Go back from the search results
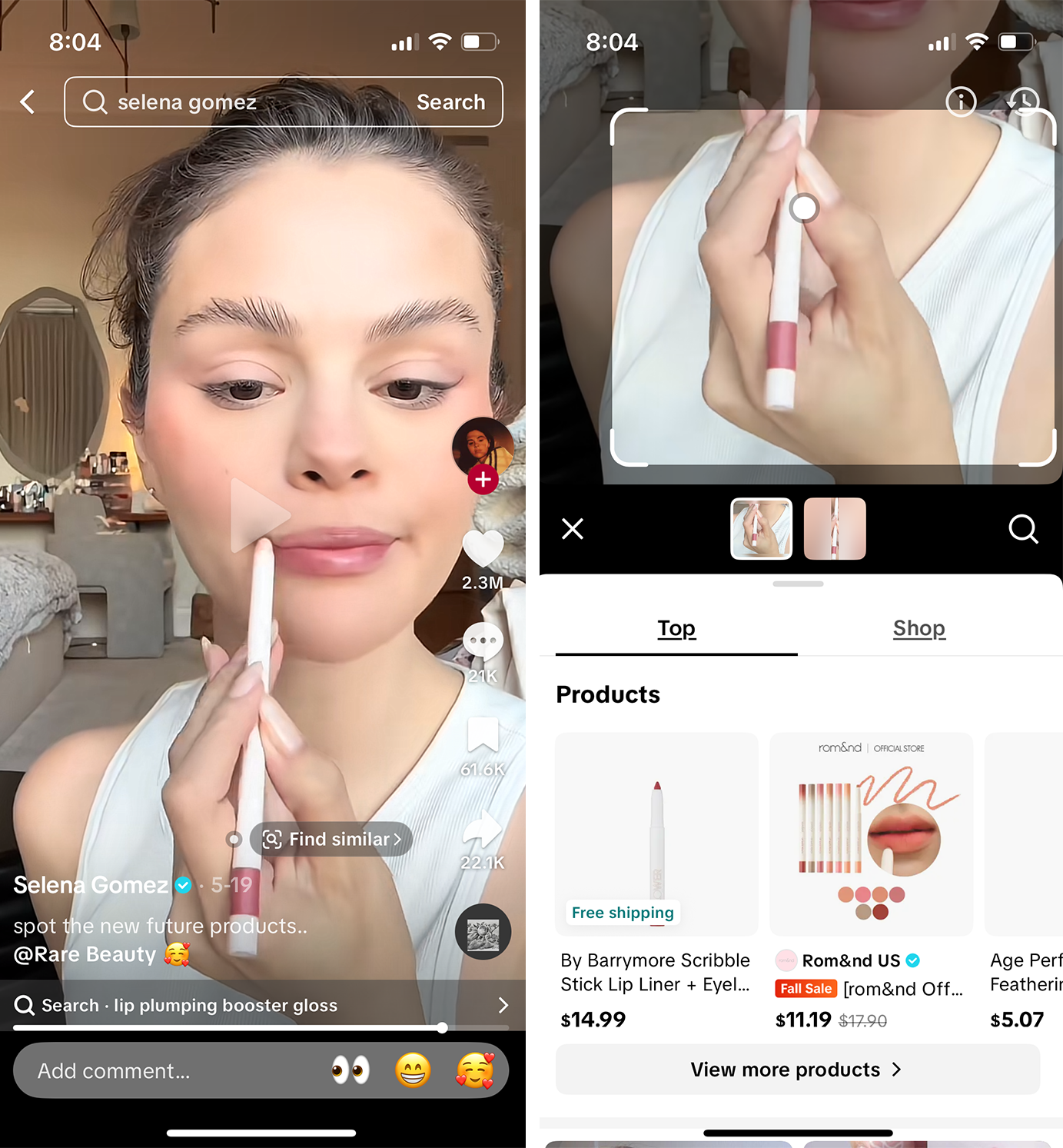This screenshot has width=1063, height=1148. [x=28, y=101]
